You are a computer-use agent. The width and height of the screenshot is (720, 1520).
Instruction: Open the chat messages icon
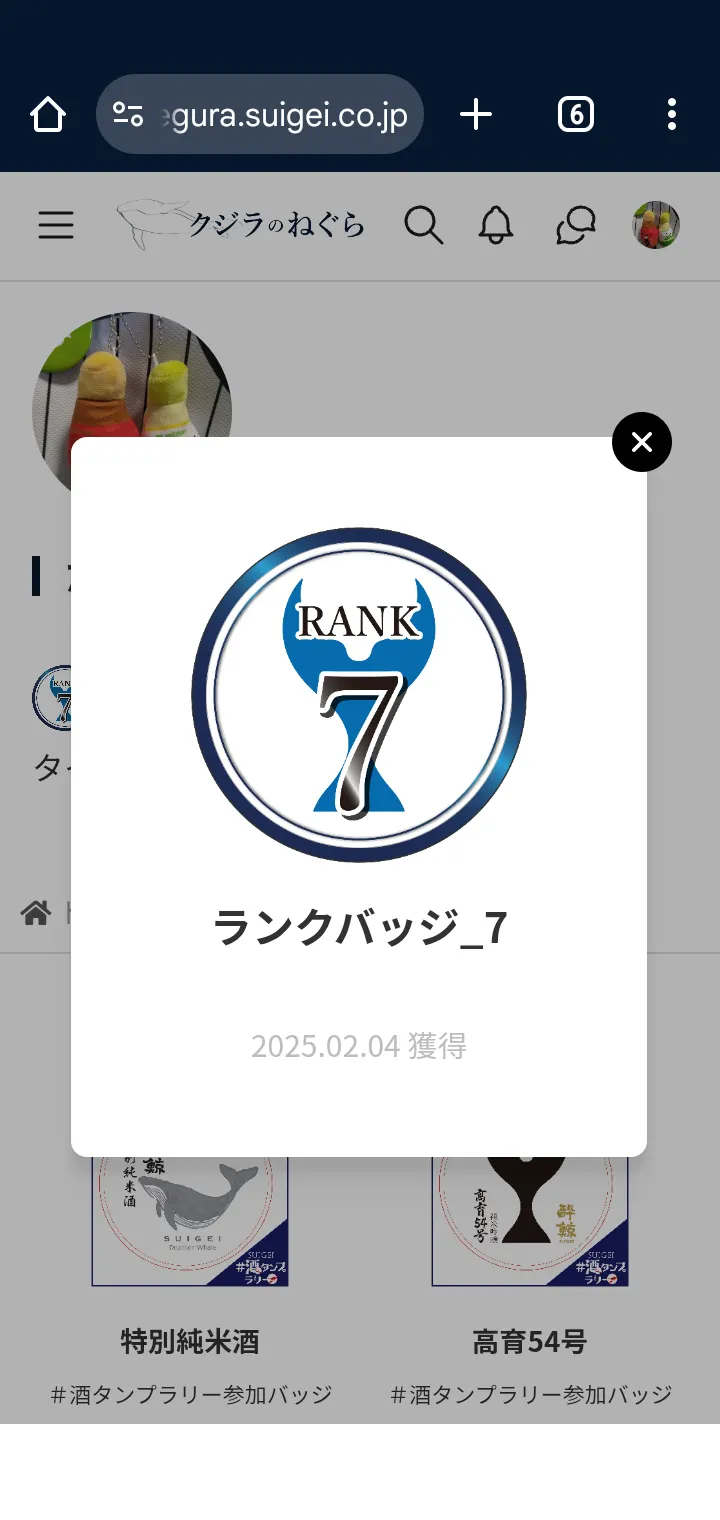click(575, 226)
